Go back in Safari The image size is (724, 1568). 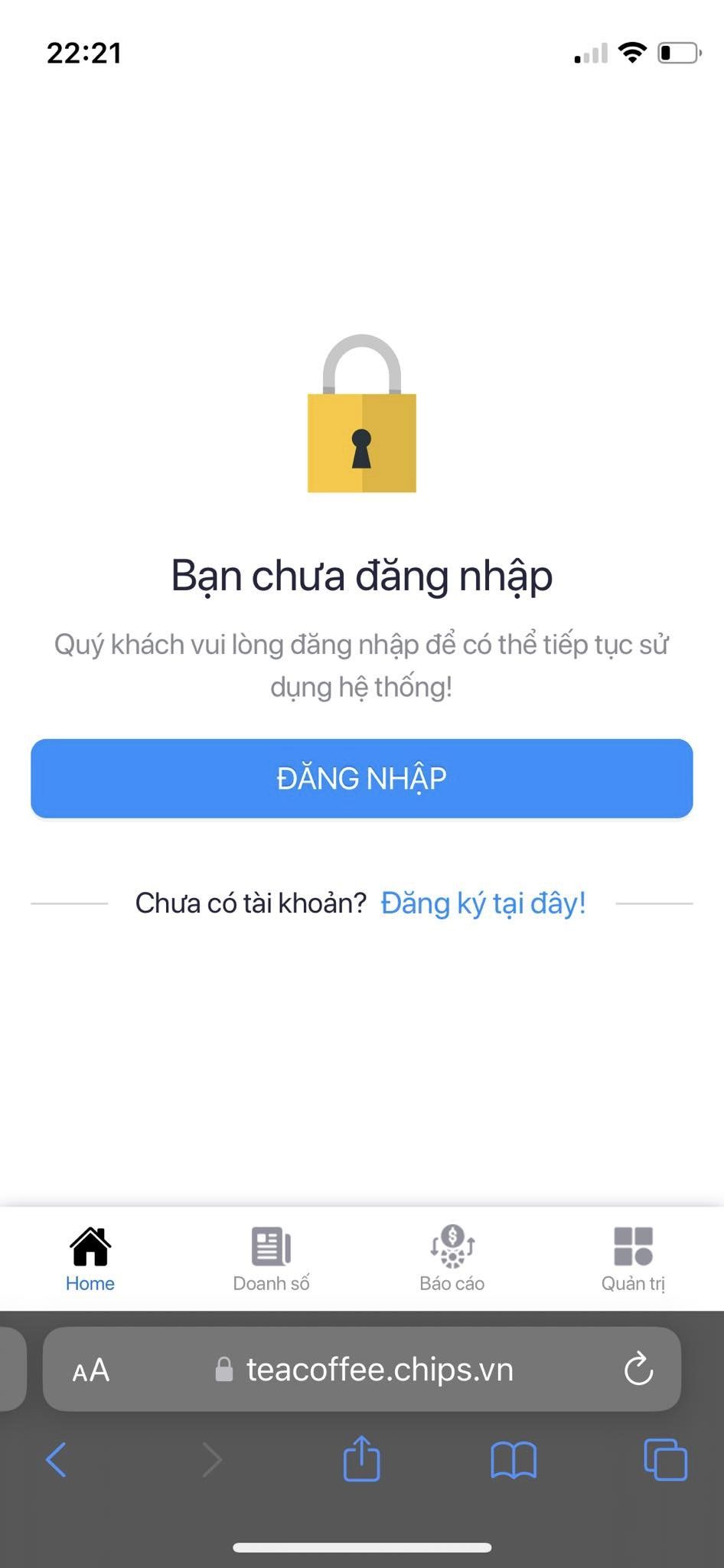pyautogui.click(x=57, y=1459)
